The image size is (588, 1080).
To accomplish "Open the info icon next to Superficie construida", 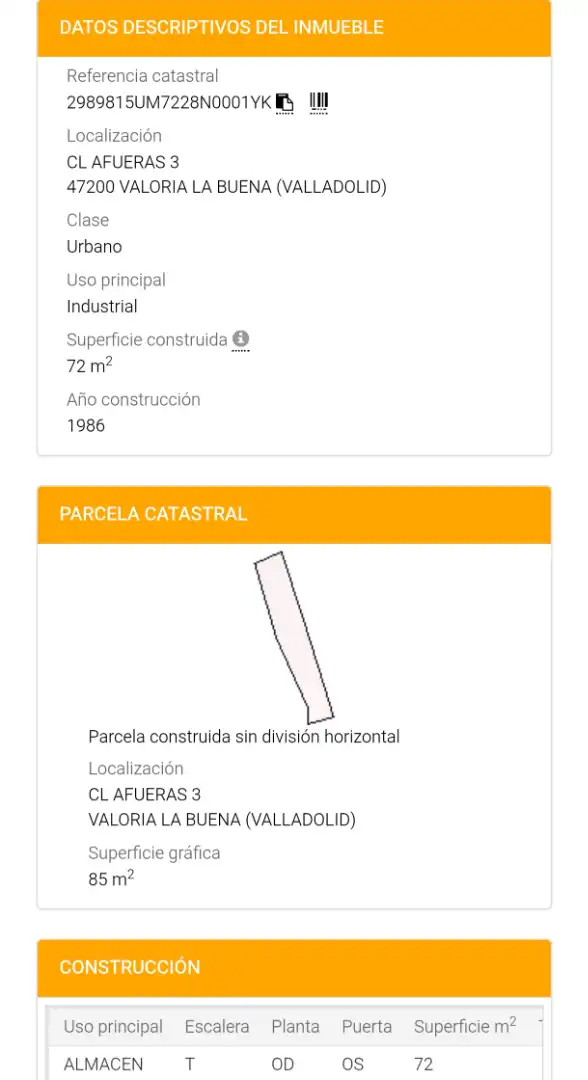I will (240, 339).
